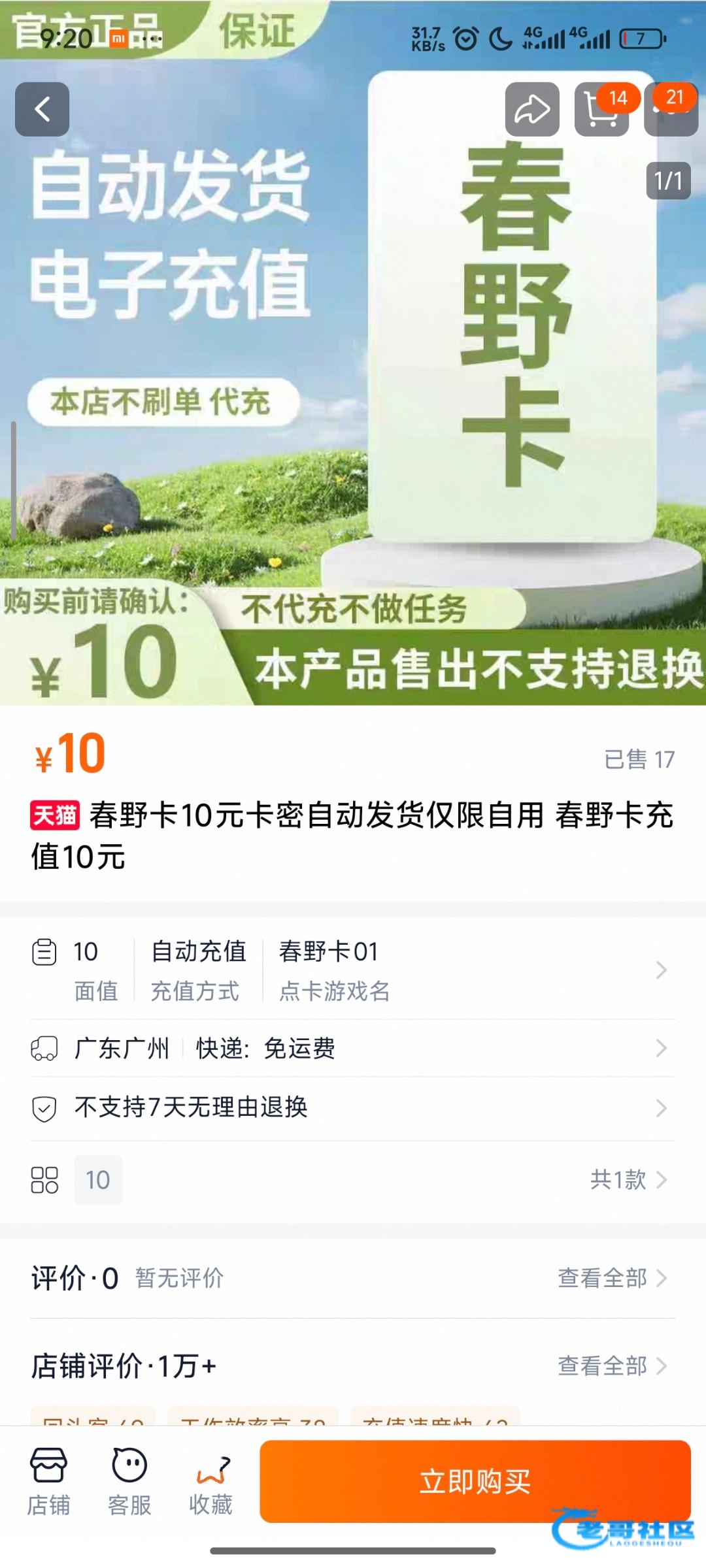Open the more options menu
This screenshot has height=1568, width=706.
pyautogui.click(x=671, y=109)
